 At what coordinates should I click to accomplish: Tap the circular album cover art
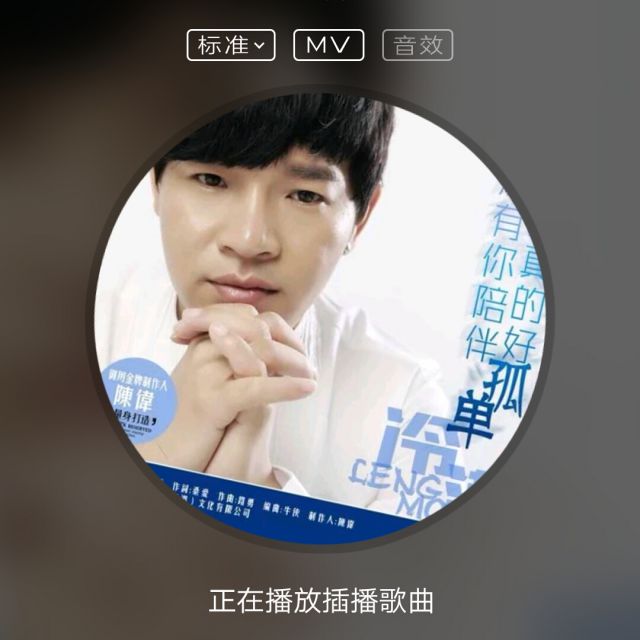coord(320,318)
